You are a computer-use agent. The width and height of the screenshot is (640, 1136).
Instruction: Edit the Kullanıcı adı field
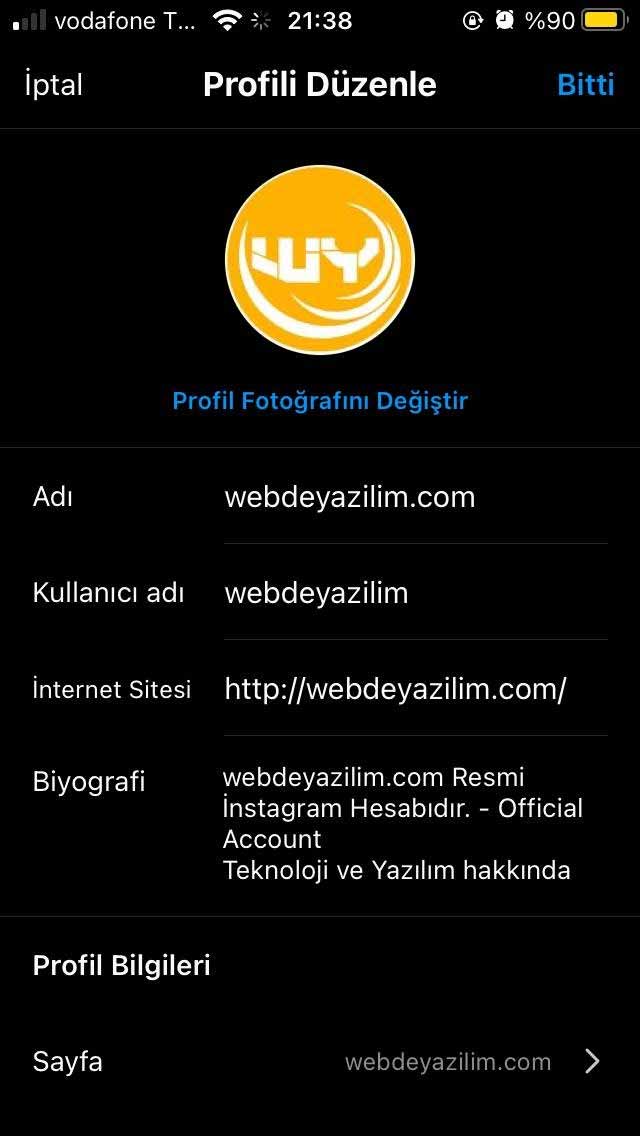pos(415,593)
